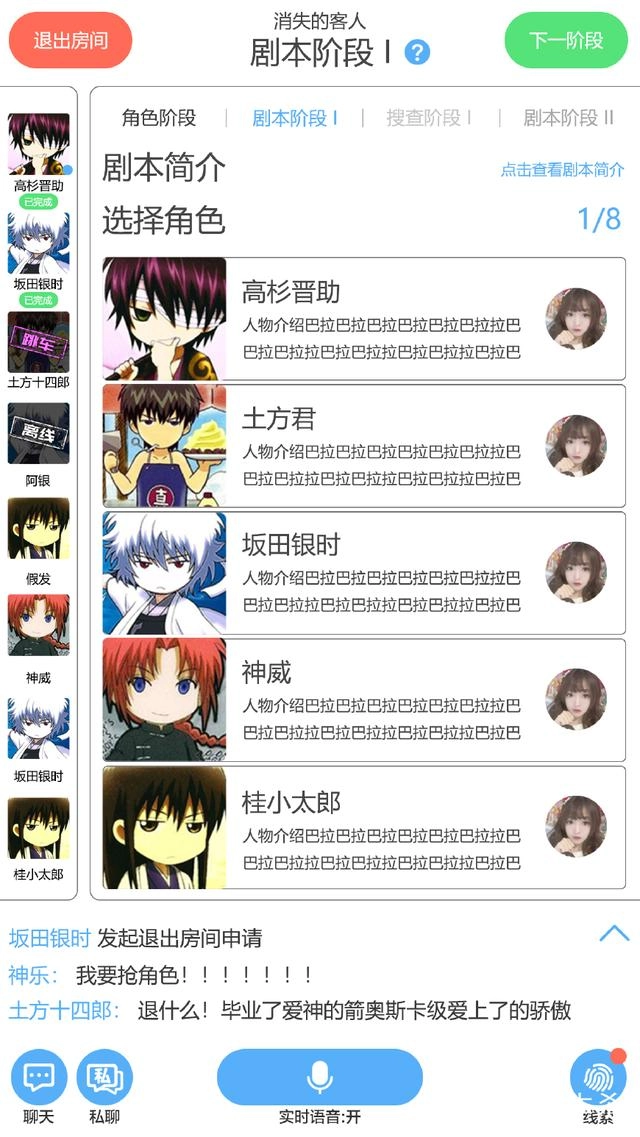The height and width of the screenshot is (1137, 640).
Task: Select the 土方君 character card
Action: [x=364, y=446]
